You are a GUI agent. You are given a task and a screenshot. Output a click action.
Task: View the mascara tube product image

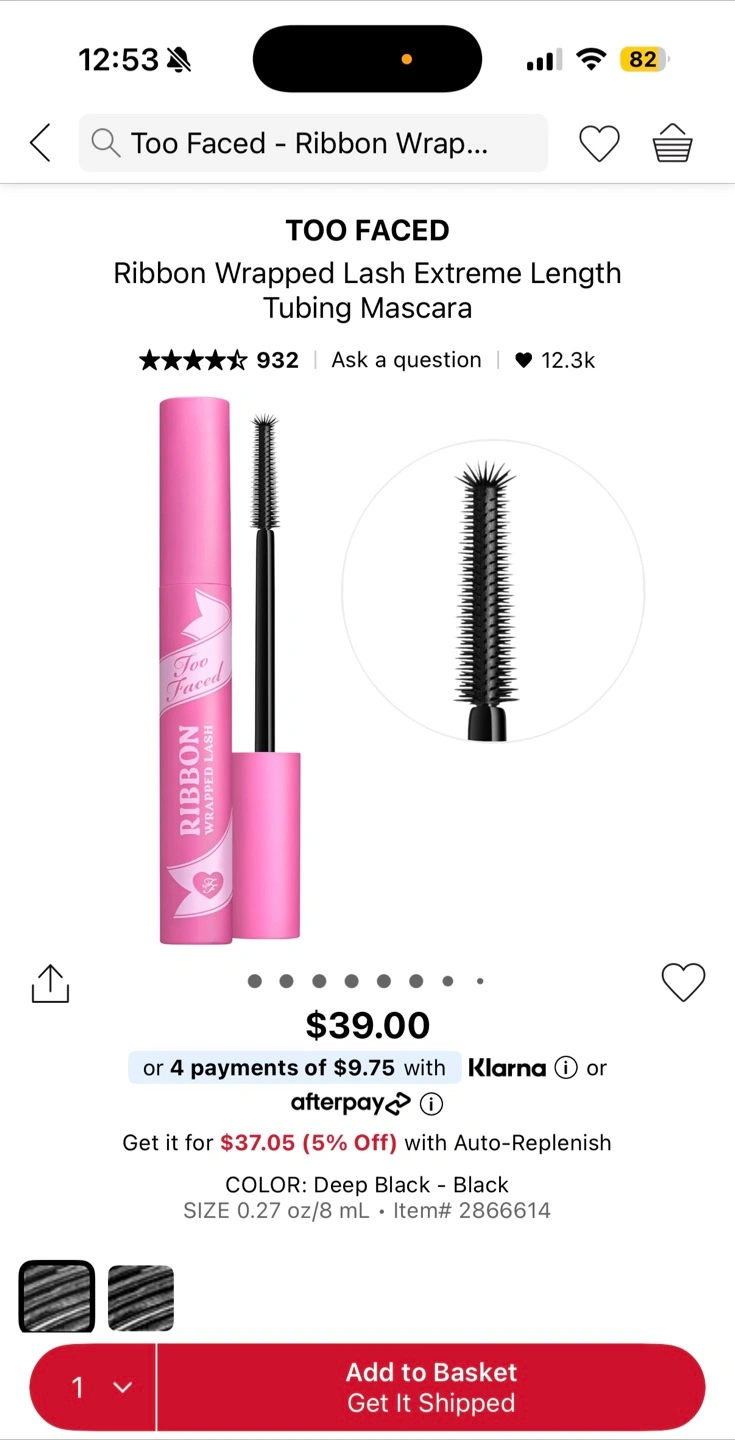(230, 670)
